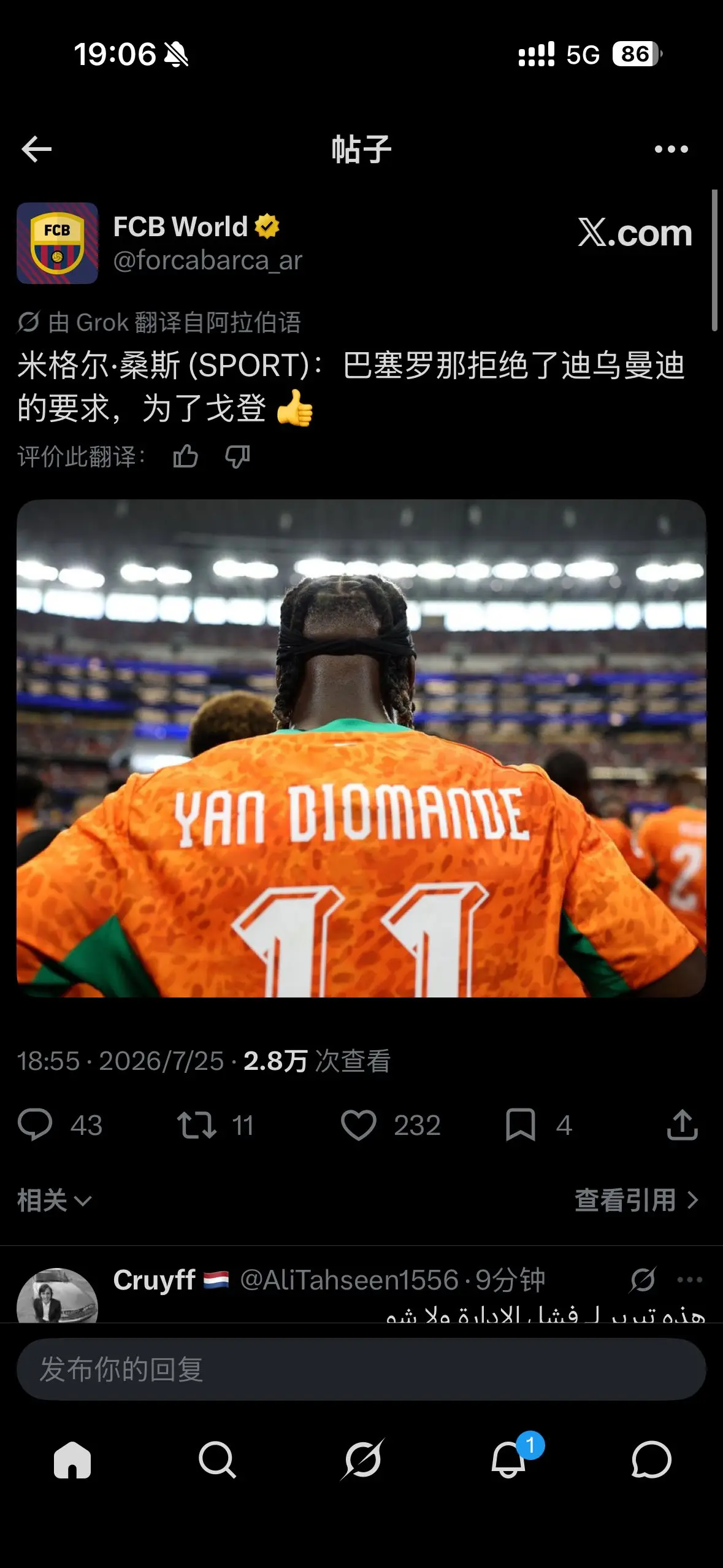Rate the Grok translation thumbs up
Screen dimensions: 723x1568
(185, 456)
